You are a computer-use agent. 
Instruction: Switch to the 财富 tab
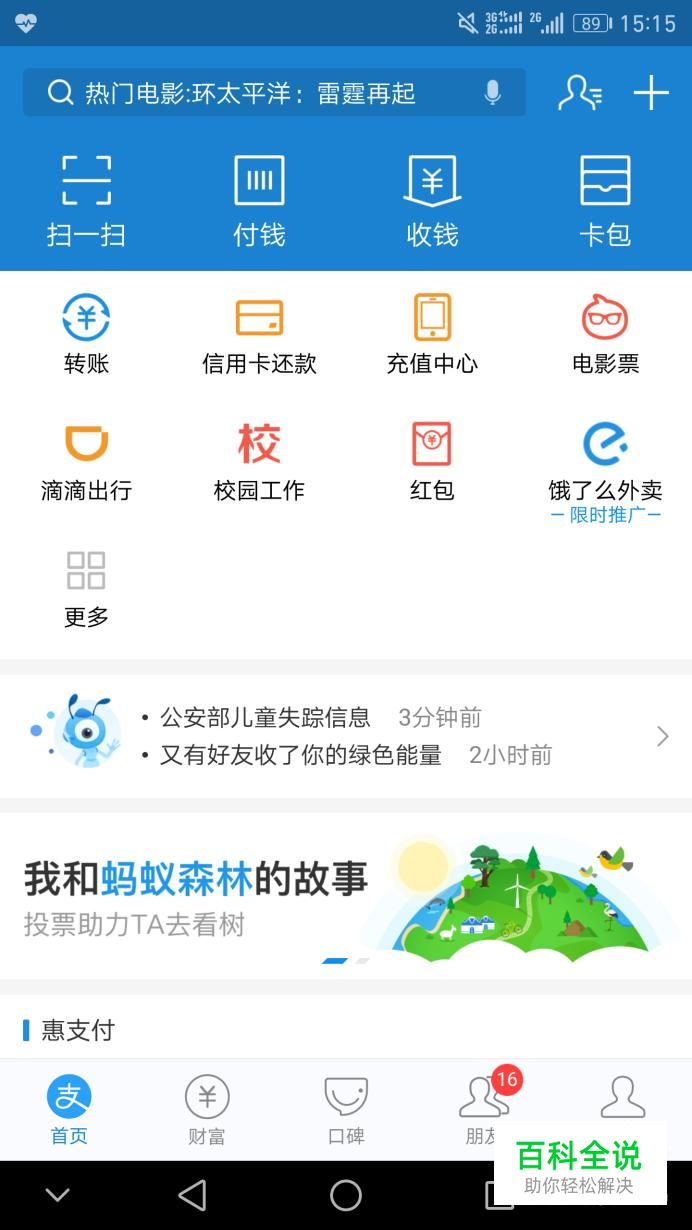pos(207,1110)
